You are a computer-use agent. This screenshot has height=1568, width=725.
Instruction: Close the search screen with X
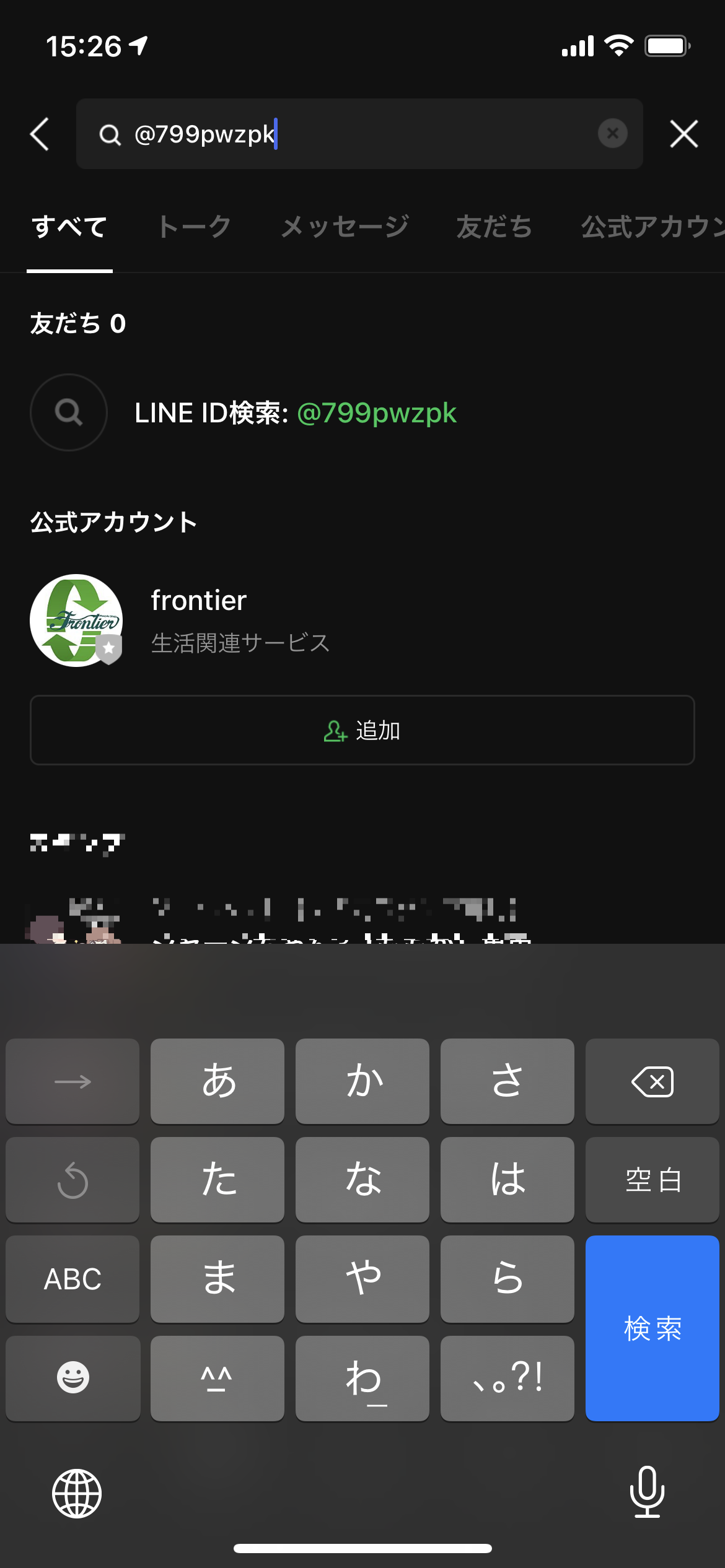coord(683,134)
